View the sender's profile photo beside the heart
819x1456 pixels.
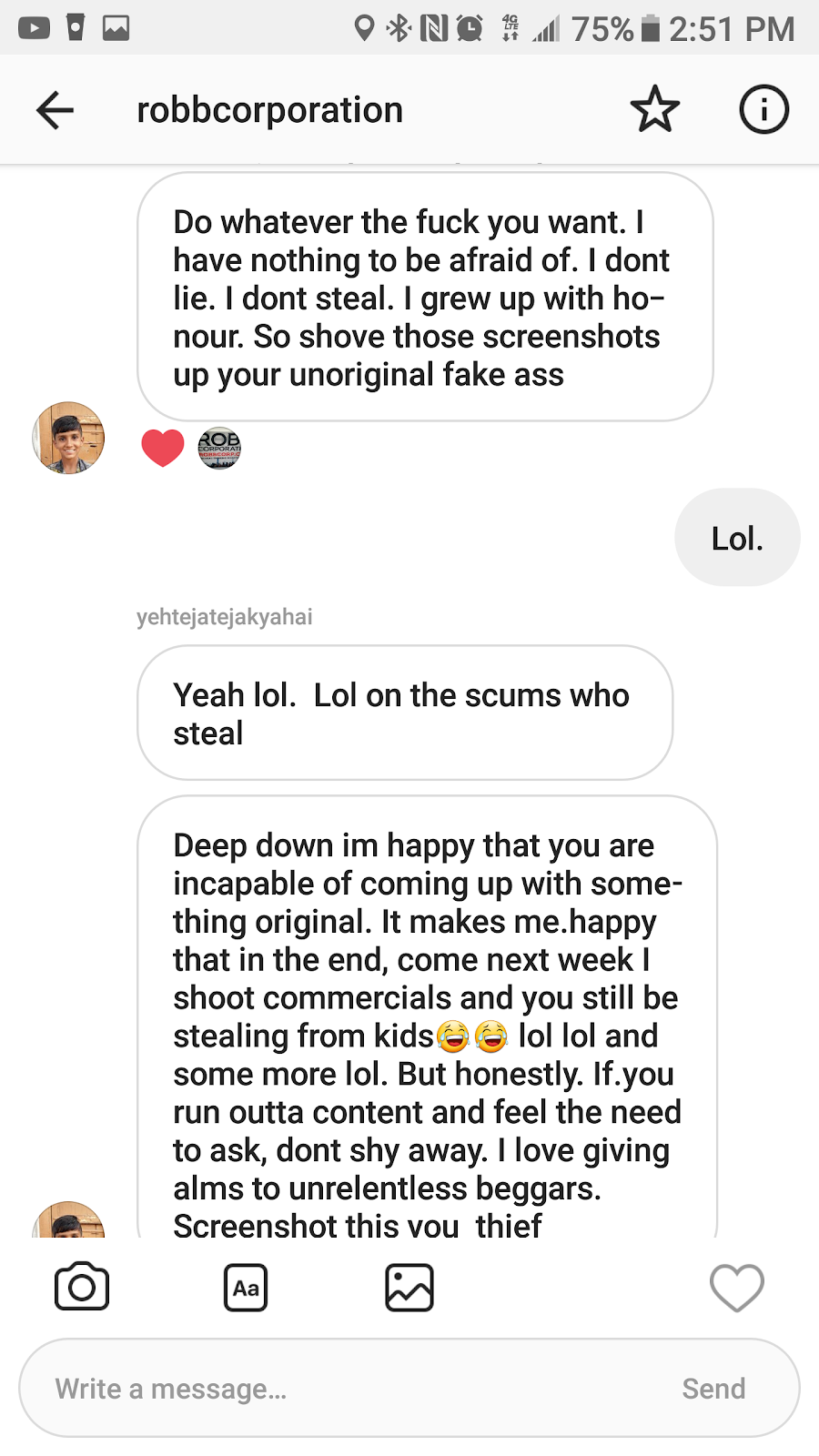[x=68, y=438]
